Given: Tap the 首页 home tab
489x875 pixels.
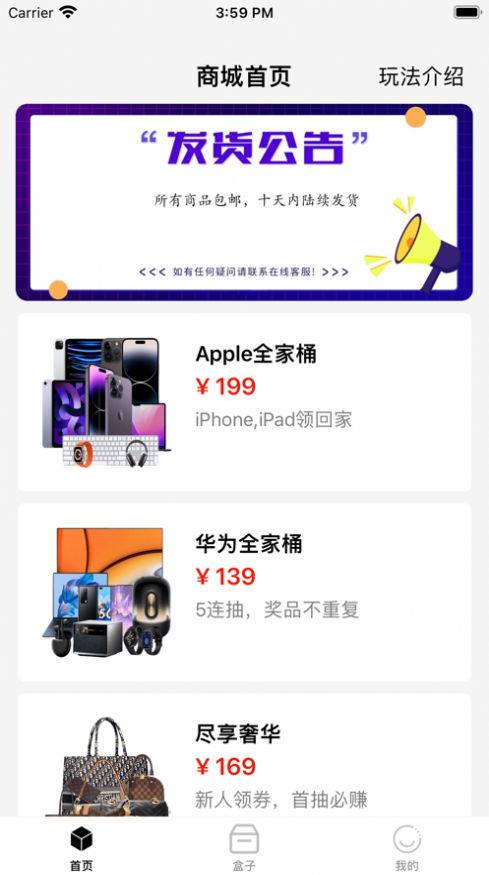Looking at the screenshot, I should pyautogui.click(x=82, y=847).
